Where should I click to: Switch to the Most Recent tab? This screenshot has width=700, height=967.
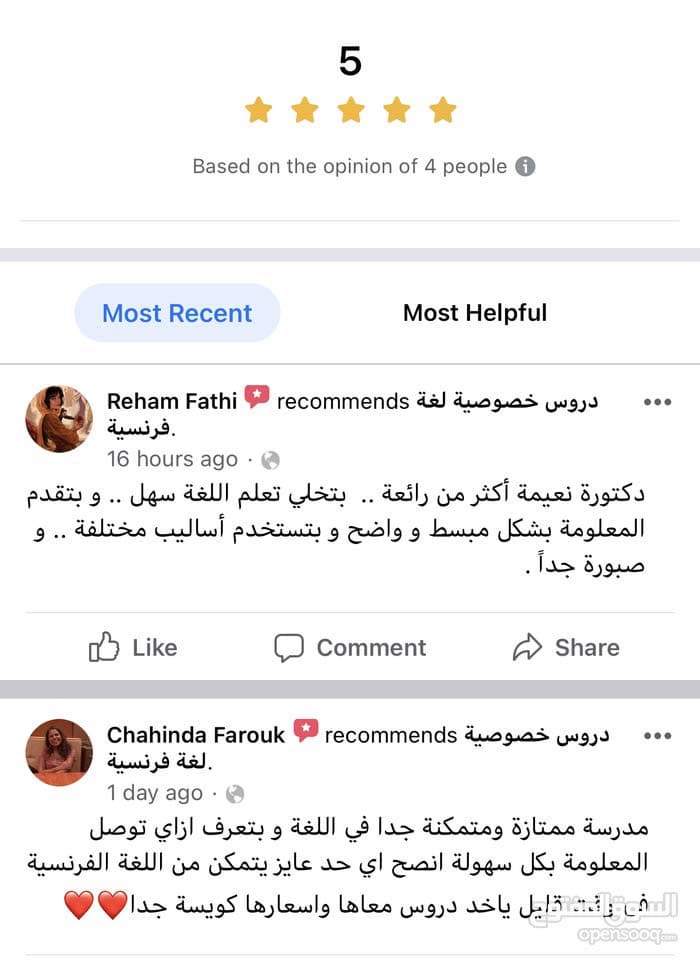tap(177, 313)
